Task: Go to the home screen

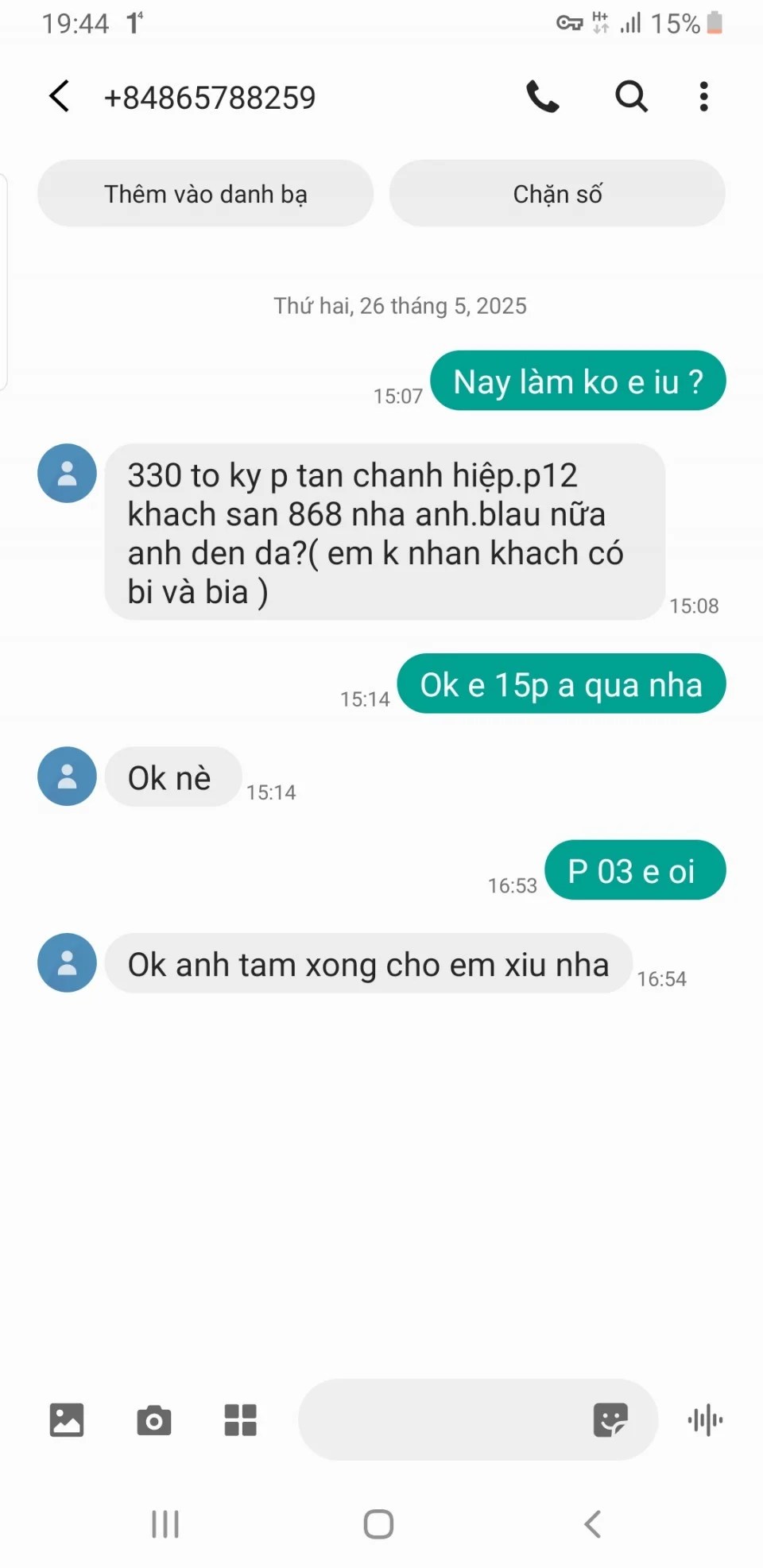Action: [x=378, y=1524]
